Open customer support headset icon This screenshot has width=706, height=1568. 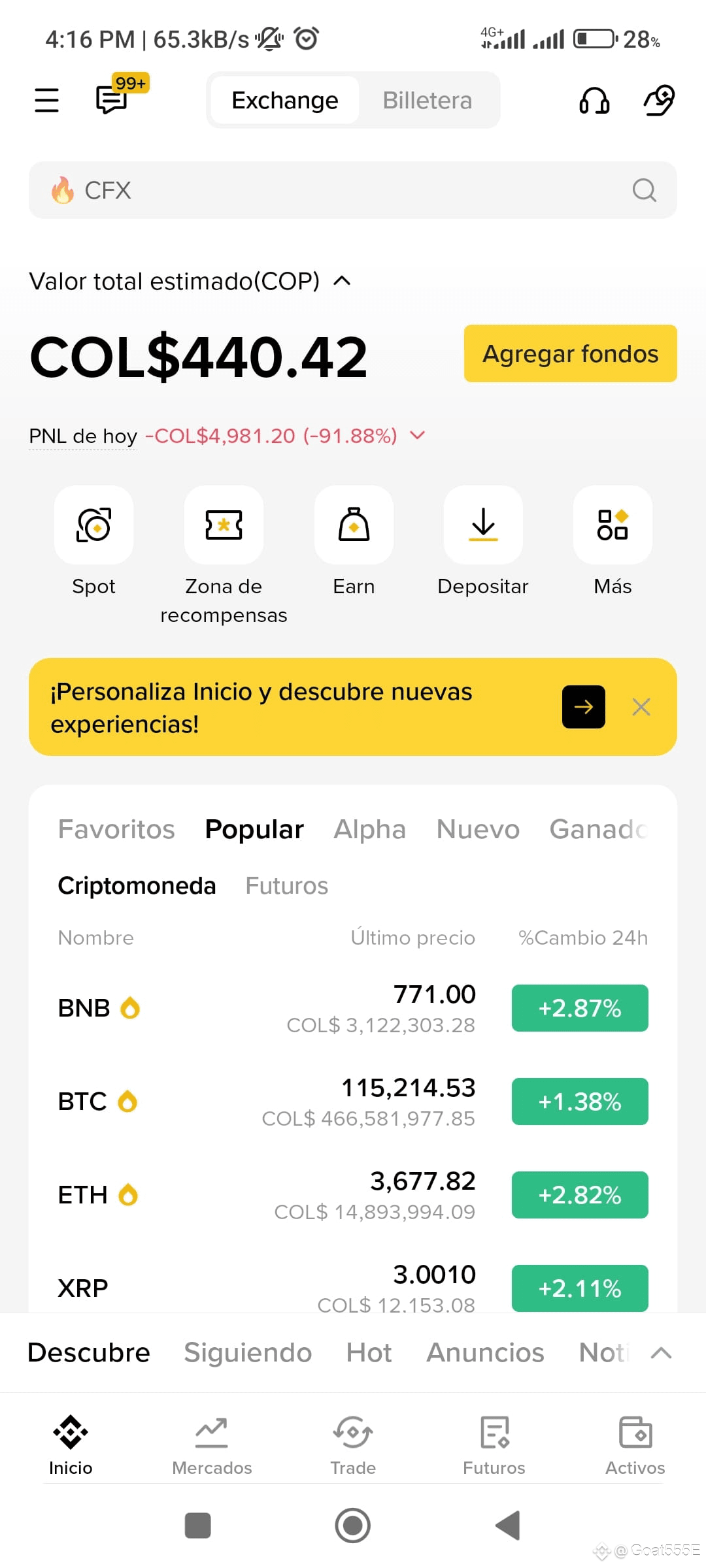594,101
